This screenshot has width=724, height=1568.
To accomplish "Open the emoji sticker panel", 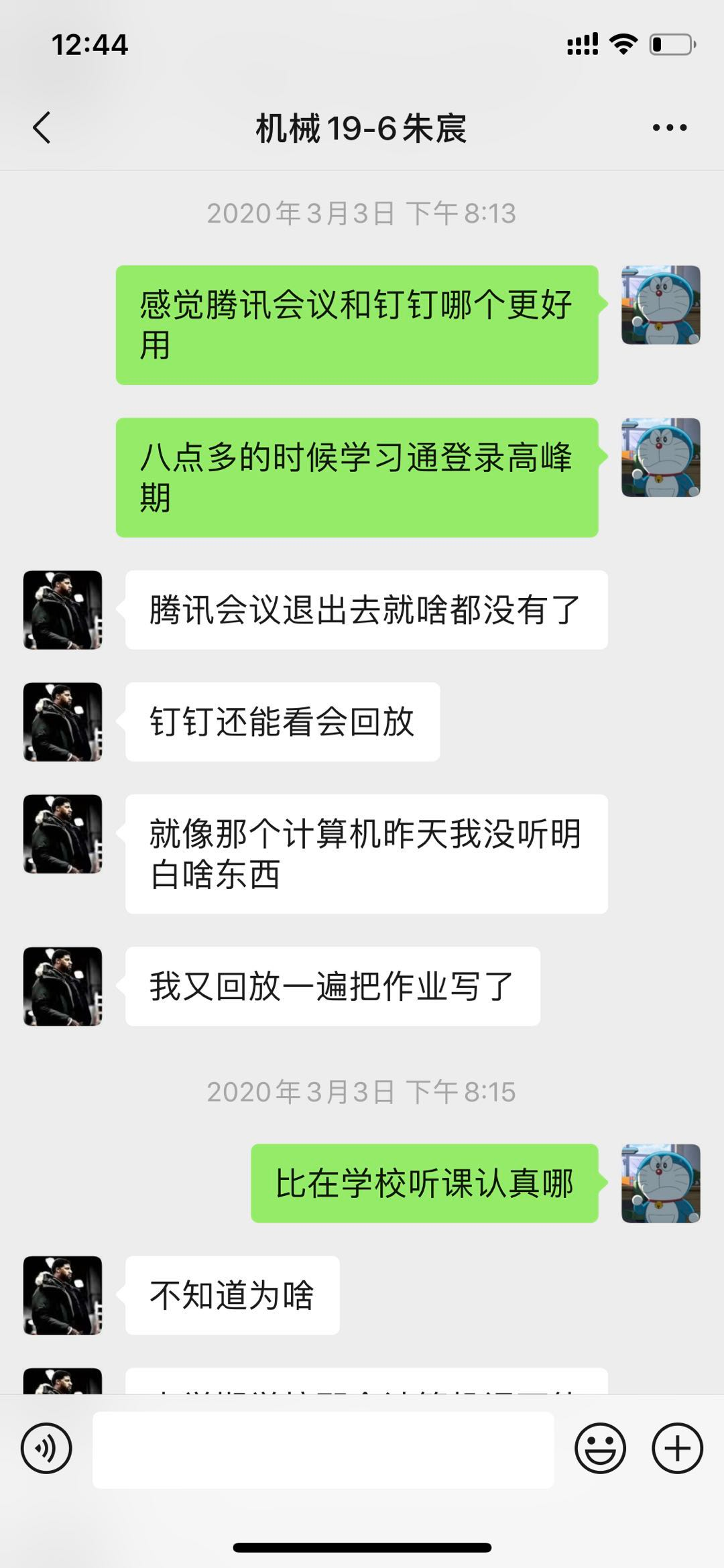I will [x=600, y=1448].
